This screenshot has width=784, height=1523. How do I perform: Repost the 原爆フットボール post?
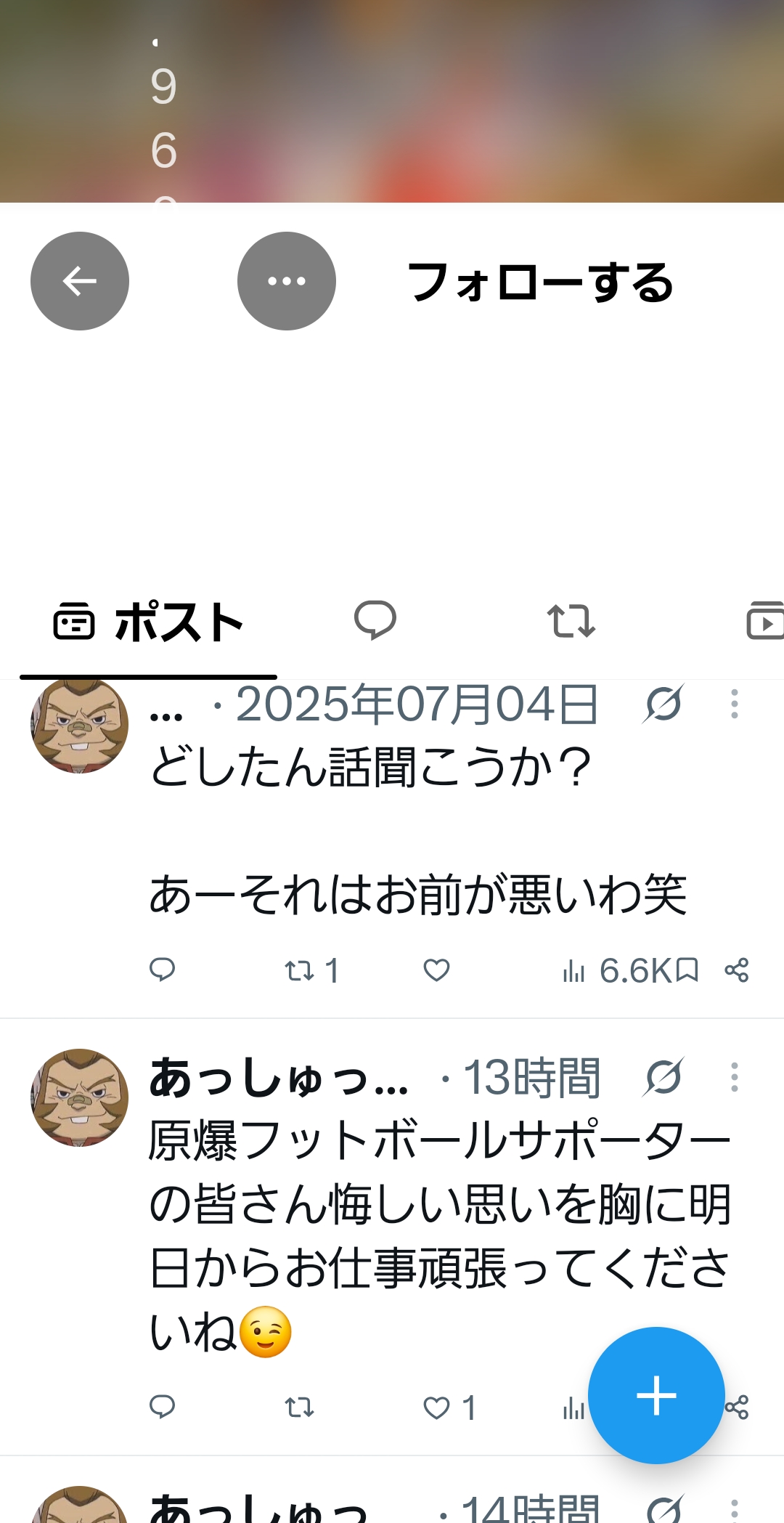click(x=299, y=1408)
